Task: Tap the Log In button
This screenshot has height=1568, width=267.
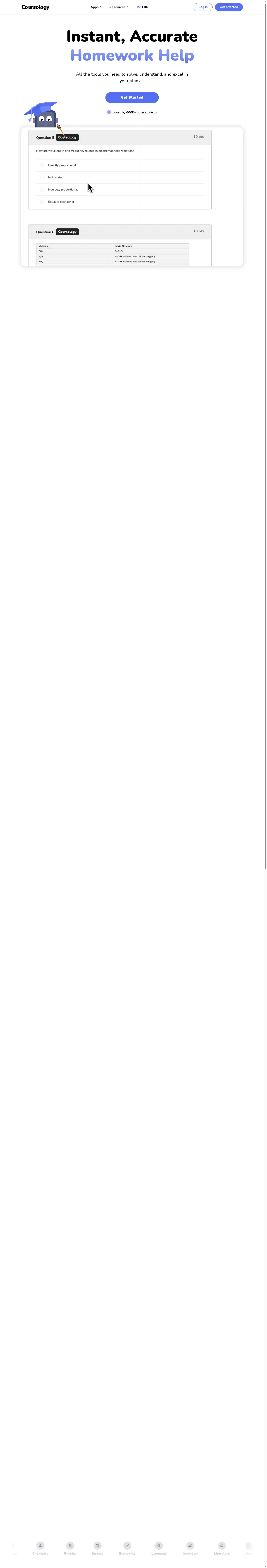Action: coord(203,7)
